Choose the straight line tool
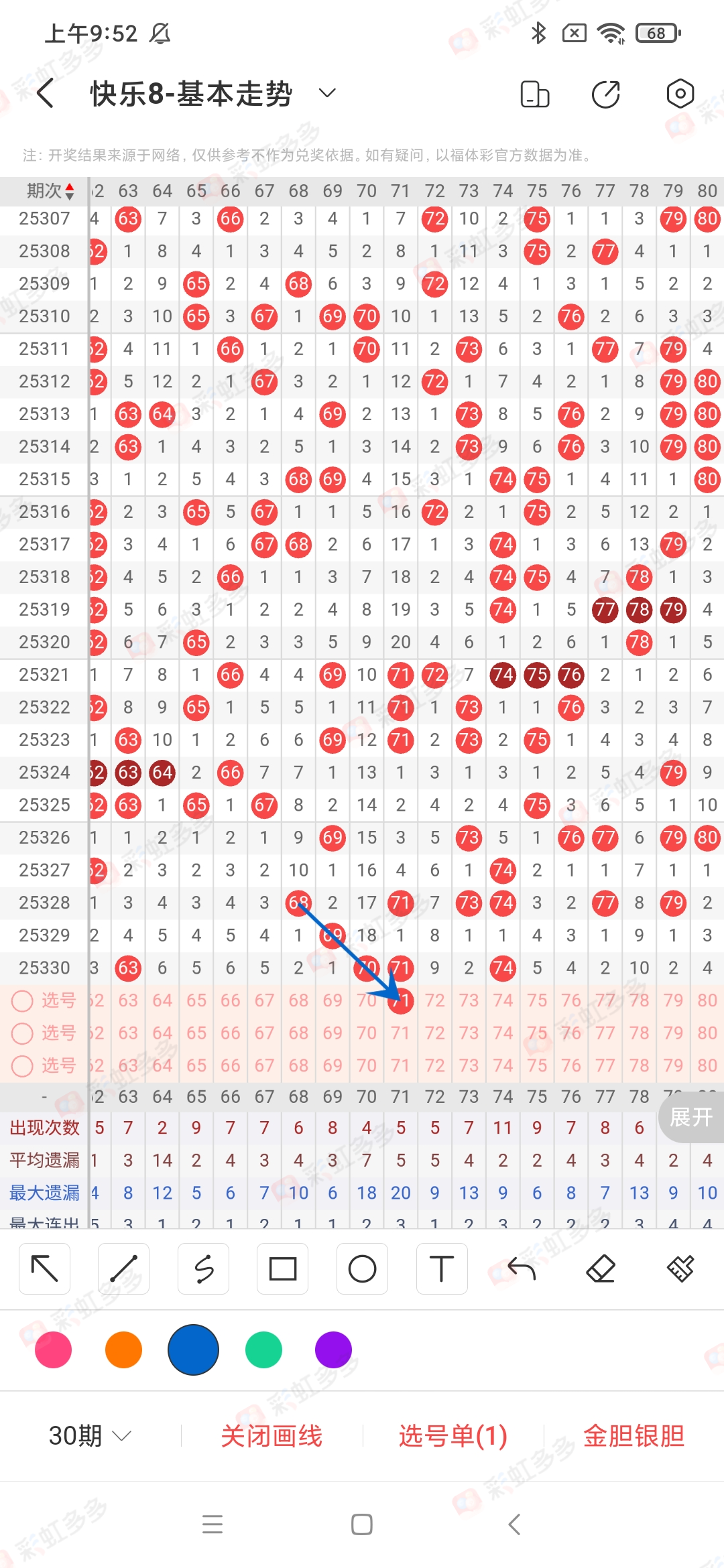724x1568 pixels. [124, 1268]
